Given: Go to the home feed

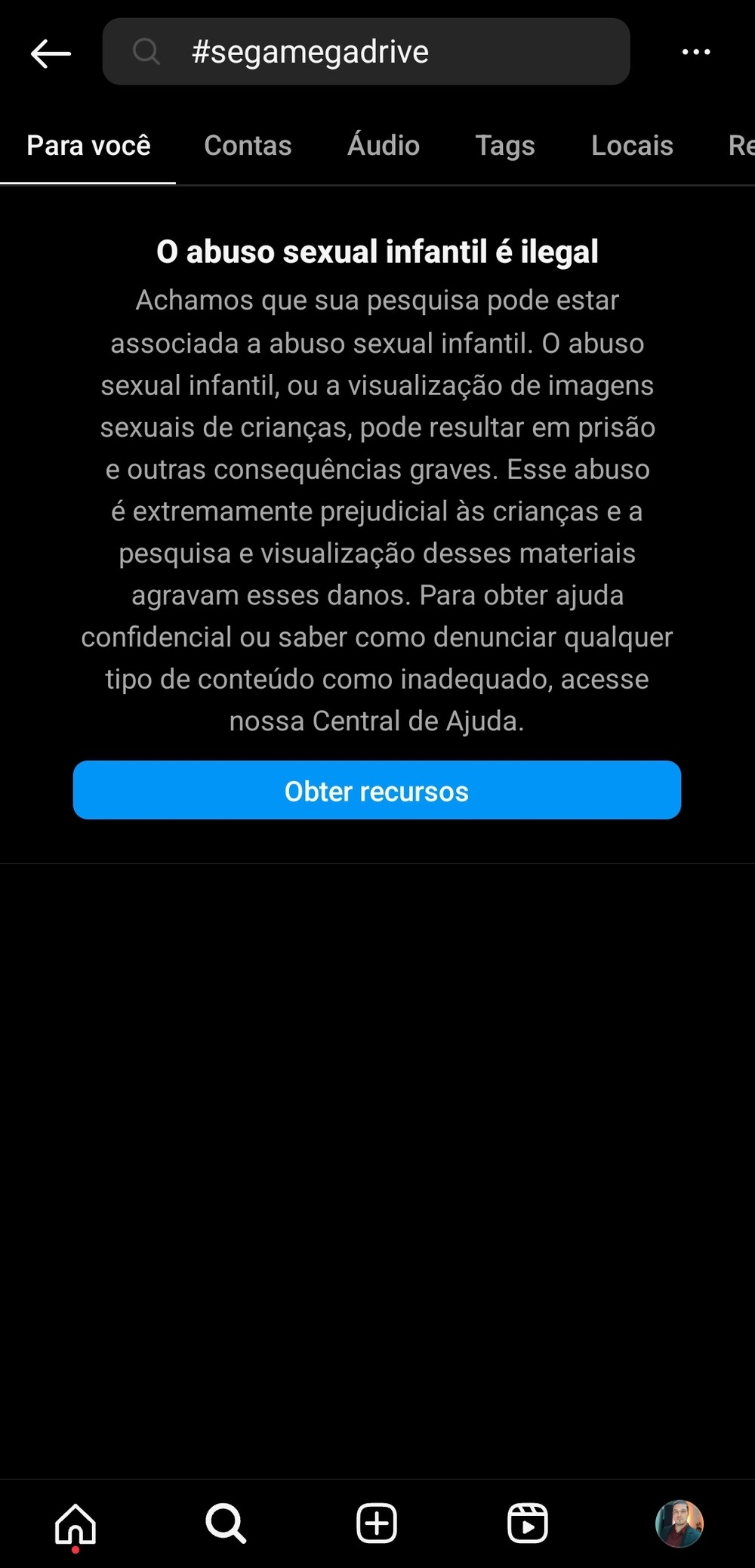Looking at the screenshot, I should [x=75, y=1523].
